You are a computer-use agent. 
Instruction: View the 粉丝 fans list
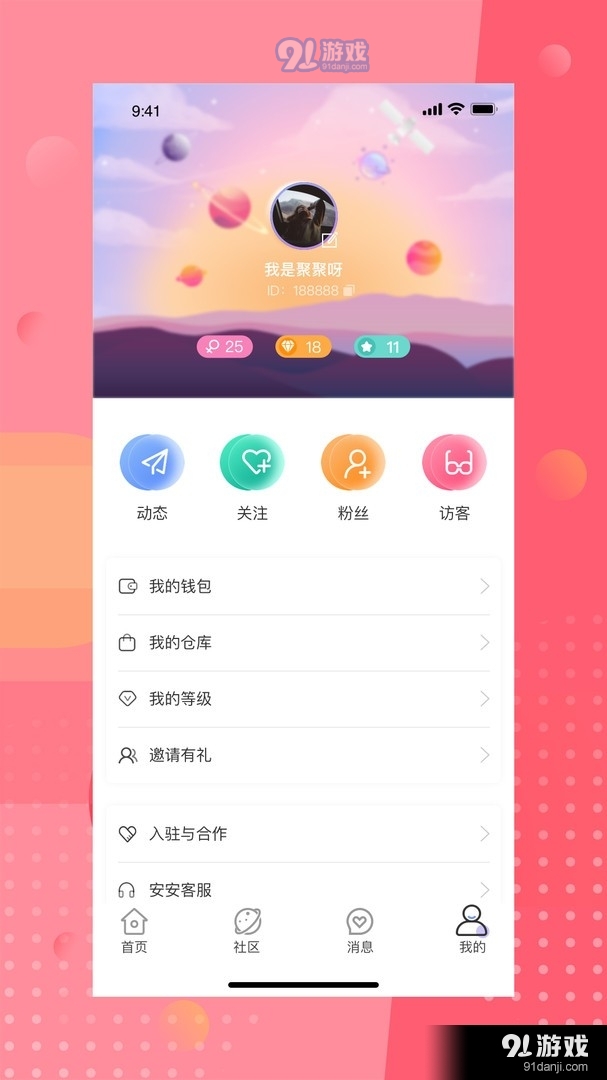[353, 477]
